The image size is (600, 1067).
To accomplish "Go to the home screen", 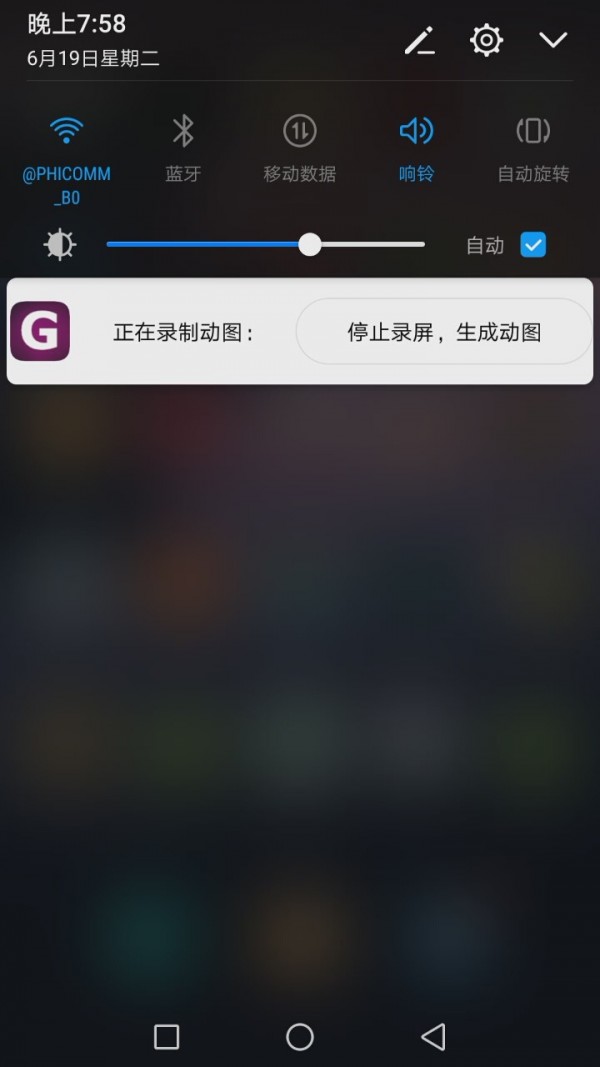I will [x=300, y=1036].
